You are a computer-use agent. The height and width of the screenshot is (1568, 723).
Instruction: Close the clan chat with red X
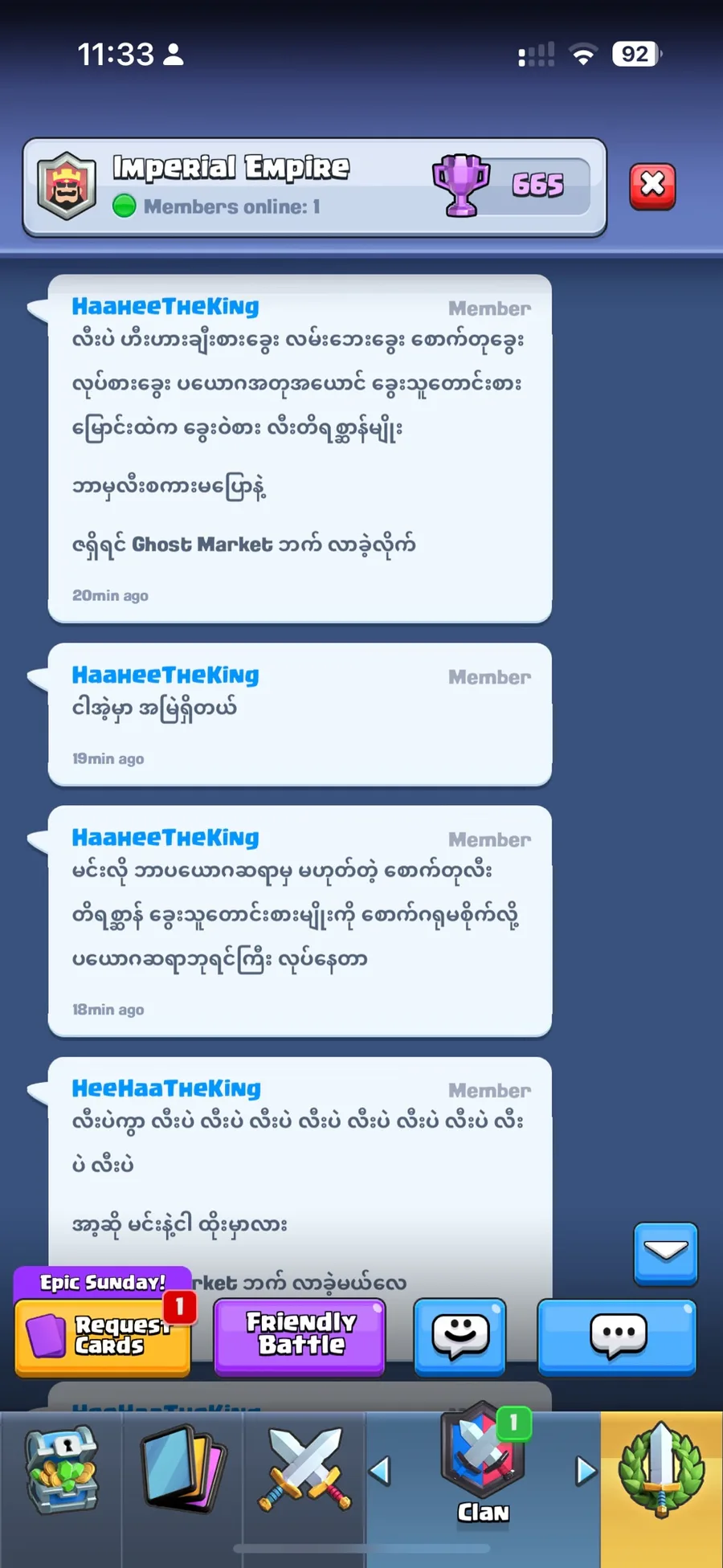[x=652, y=186]
